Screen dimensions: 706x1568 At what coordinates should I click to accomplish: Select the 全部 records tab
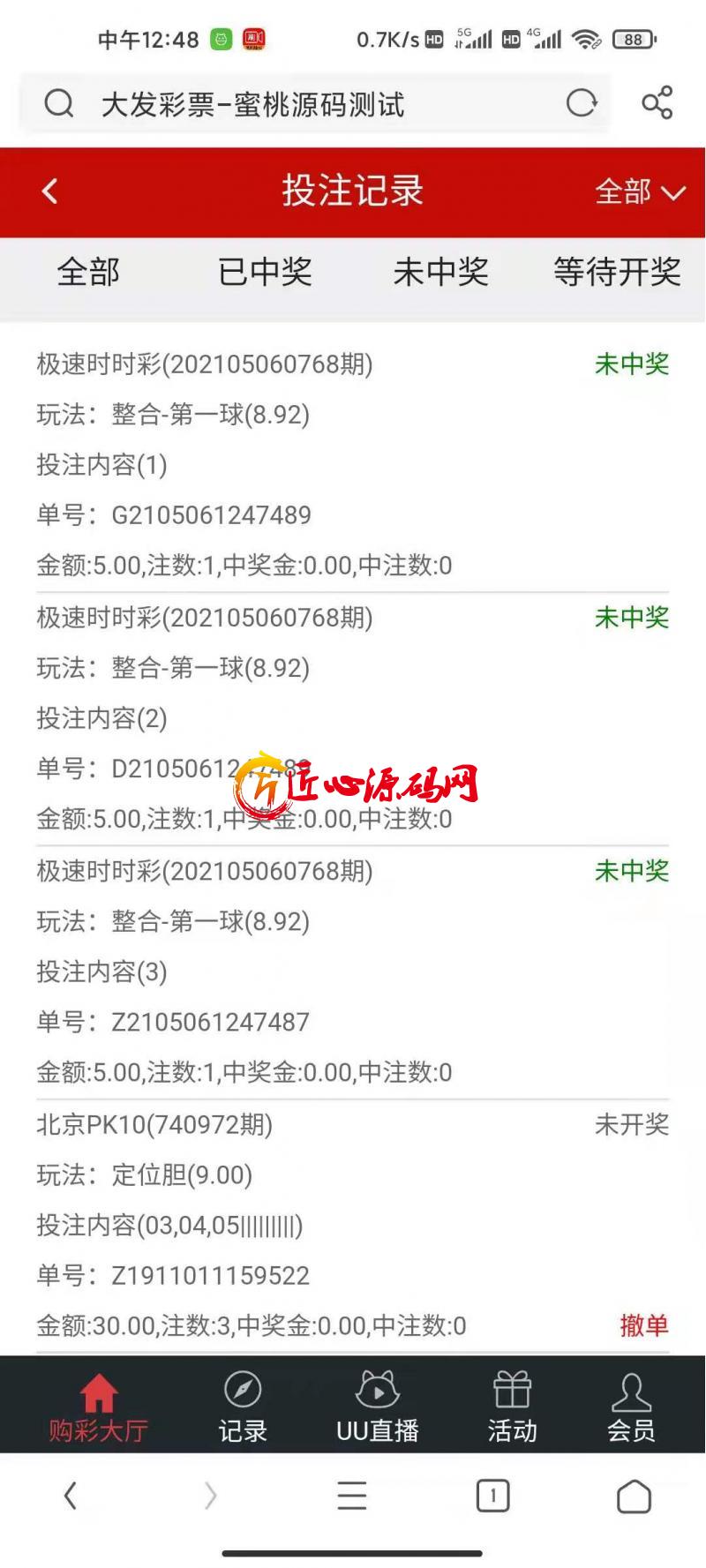(x=88, y=272)
